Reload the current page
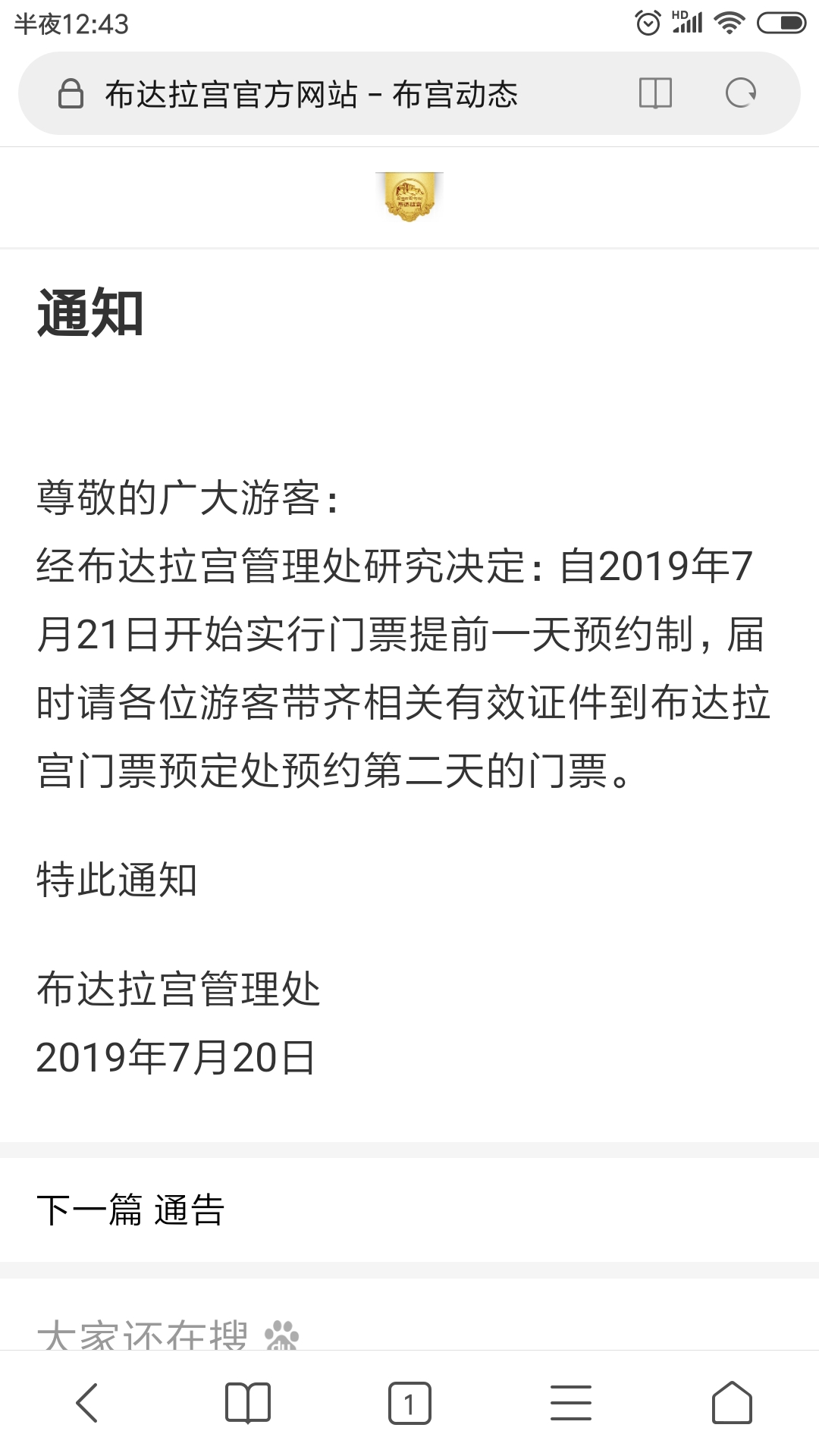819x1456 pixels. click(x=740, y=93)
